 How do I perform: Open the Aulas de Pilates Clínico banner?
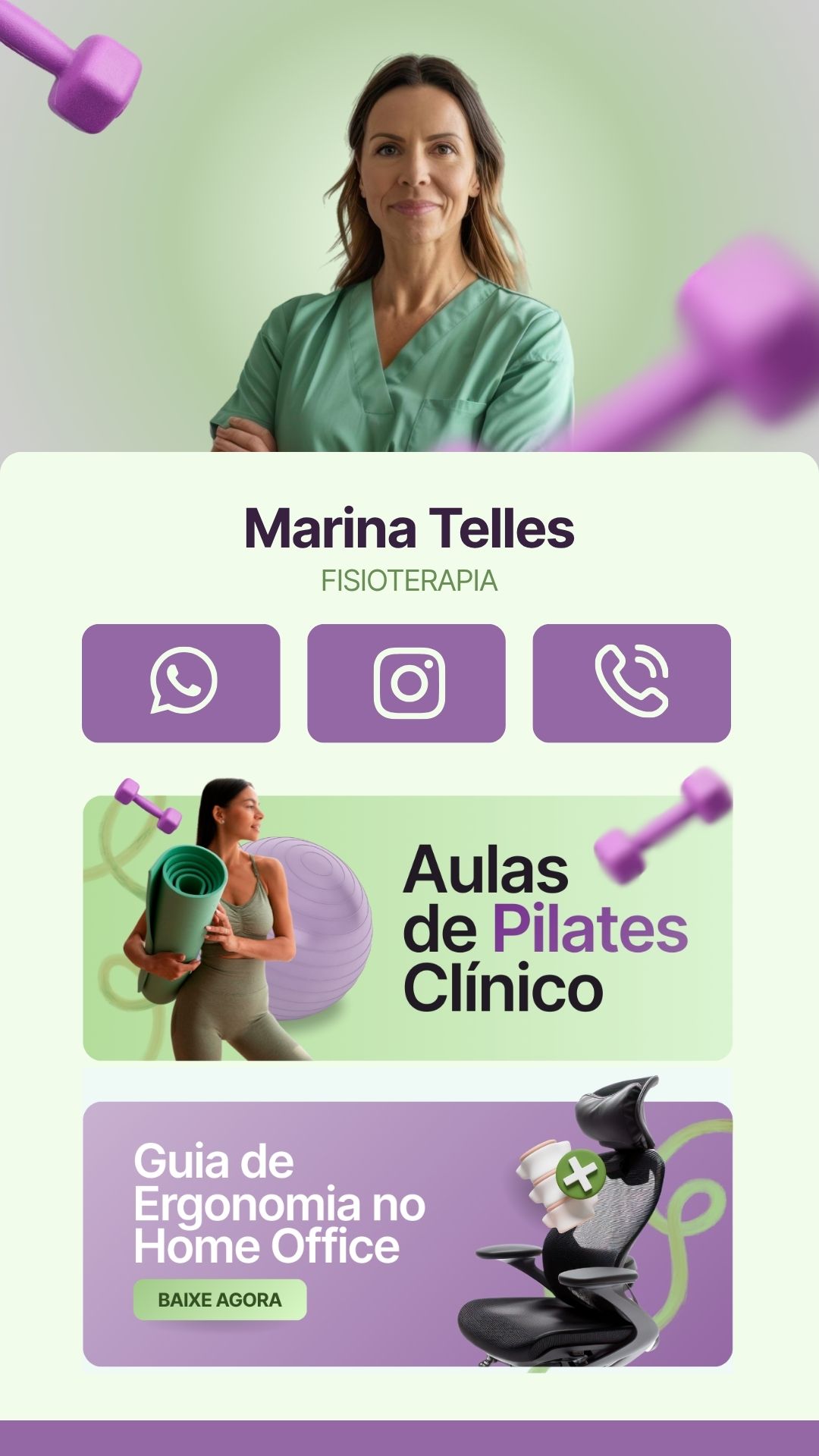coord(409,921)
